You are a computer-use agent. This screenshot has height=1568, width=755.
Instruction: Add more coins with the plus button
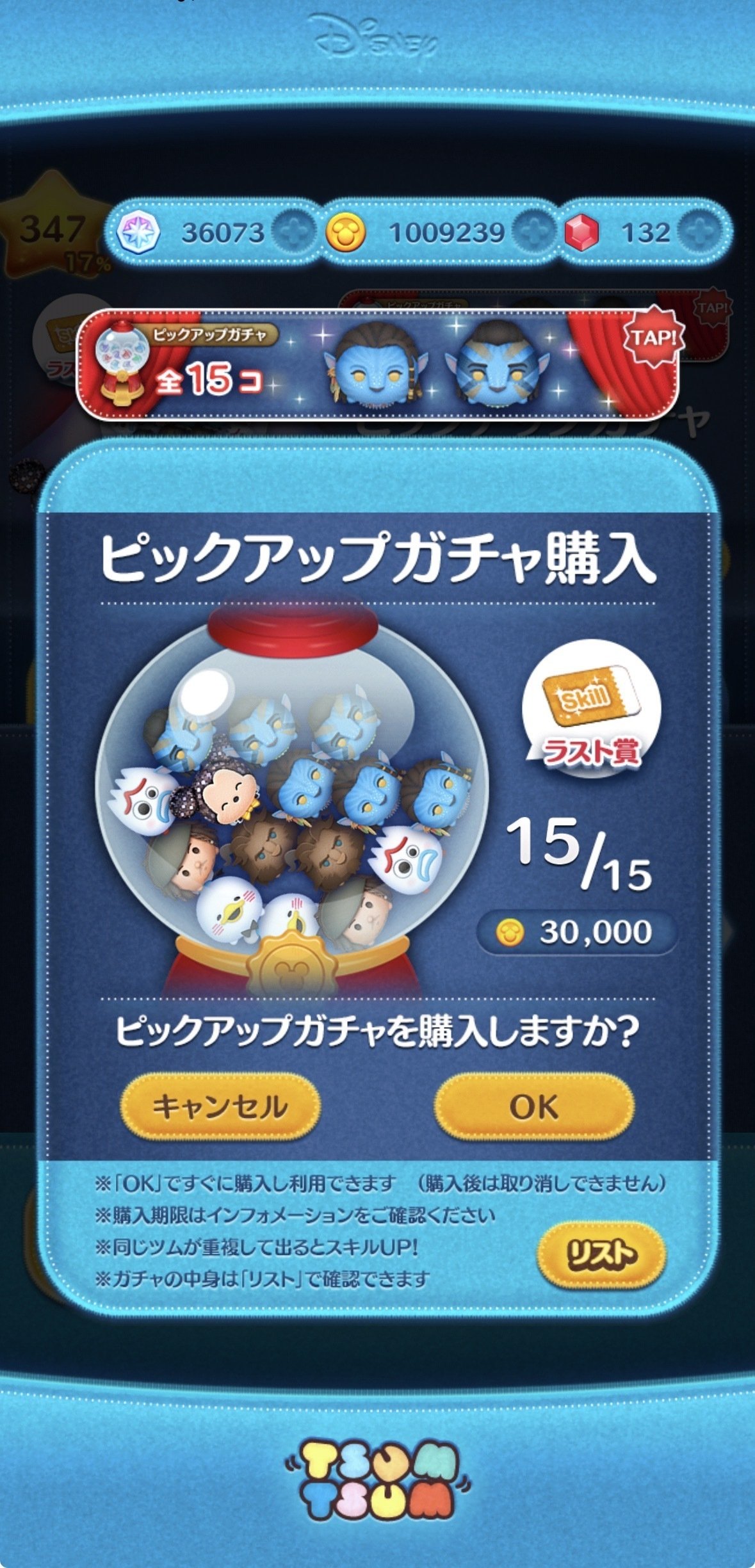tap(533, 231)
